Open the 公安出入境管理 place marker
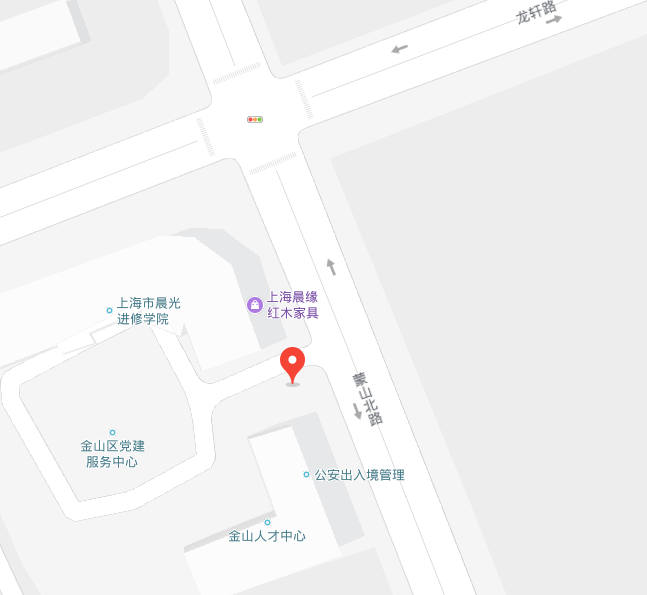Screen dimensions: 647x595 click(x=306, y=475)
